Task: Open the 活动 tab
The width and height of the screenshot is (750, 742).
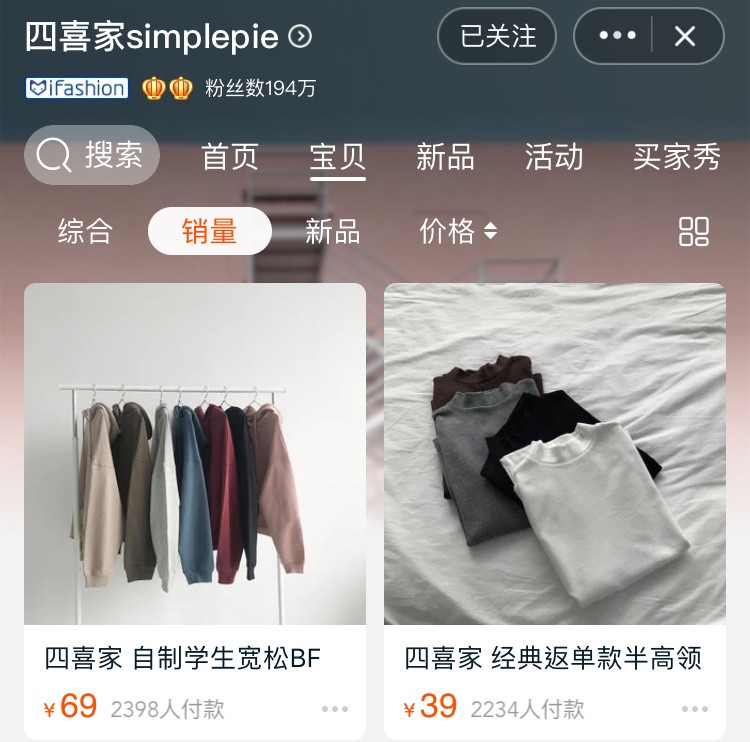Action: click(554, 157)
